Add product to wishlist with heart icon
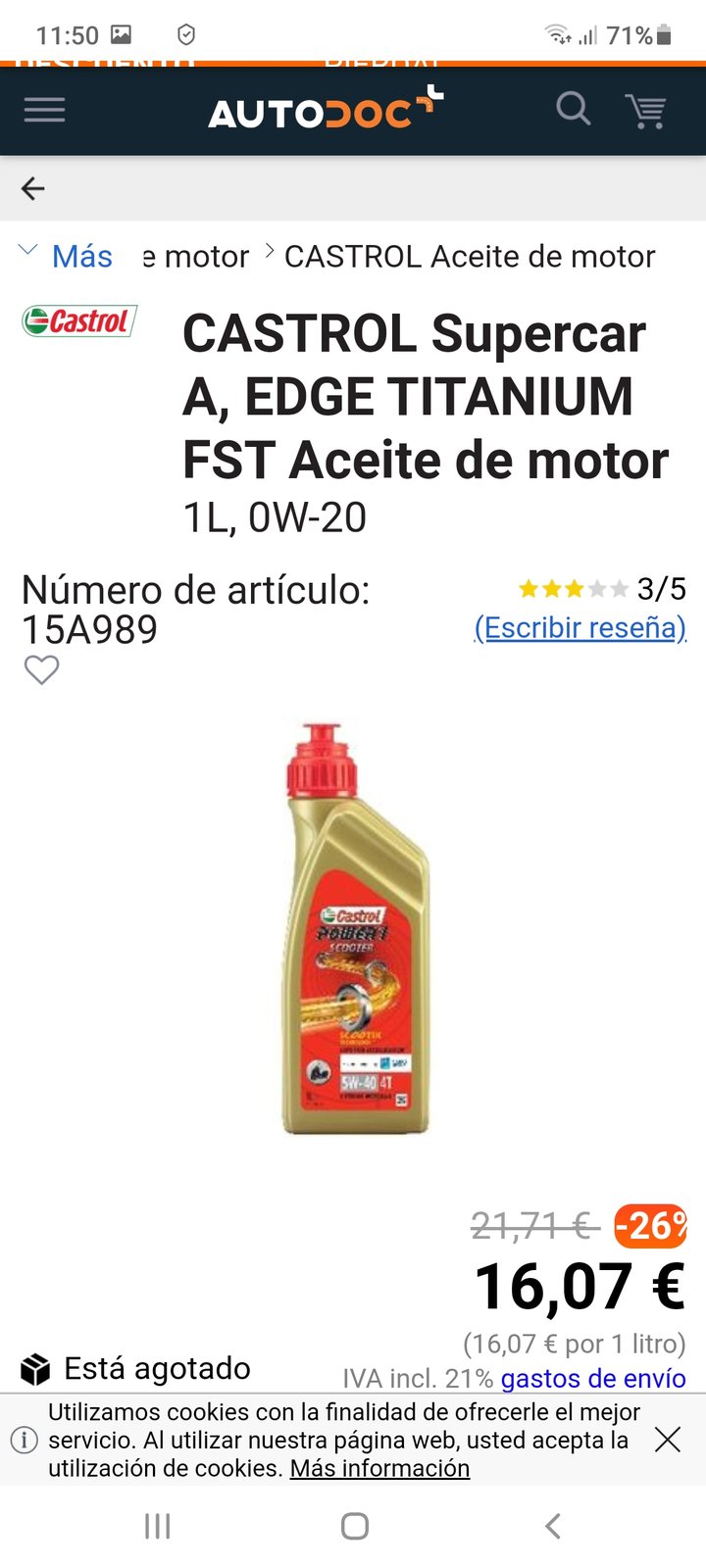Viewport: 706px width, 1568px height. pos(41,670)
